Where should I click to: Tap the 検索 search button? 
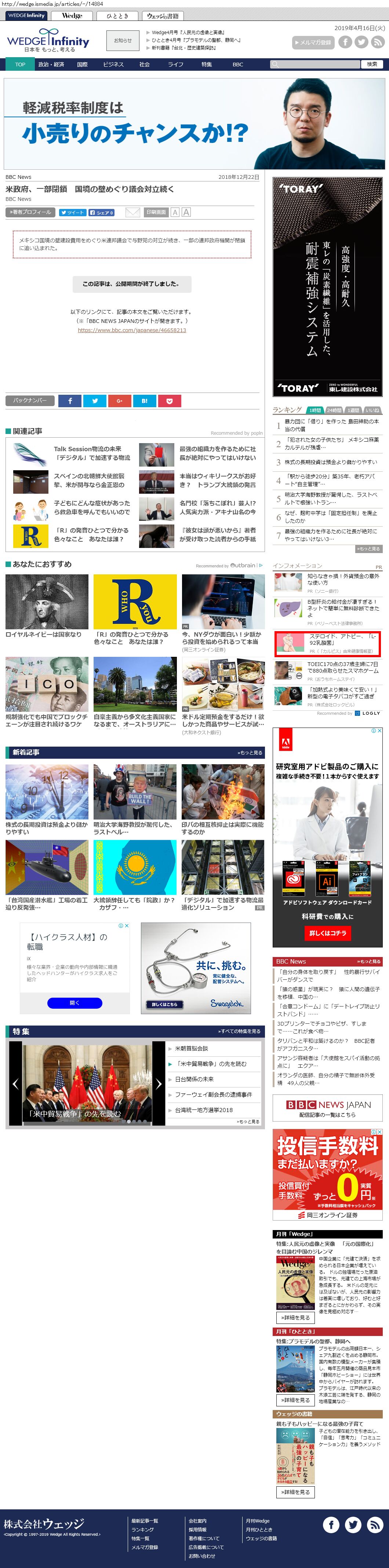(x=371, y=64)
